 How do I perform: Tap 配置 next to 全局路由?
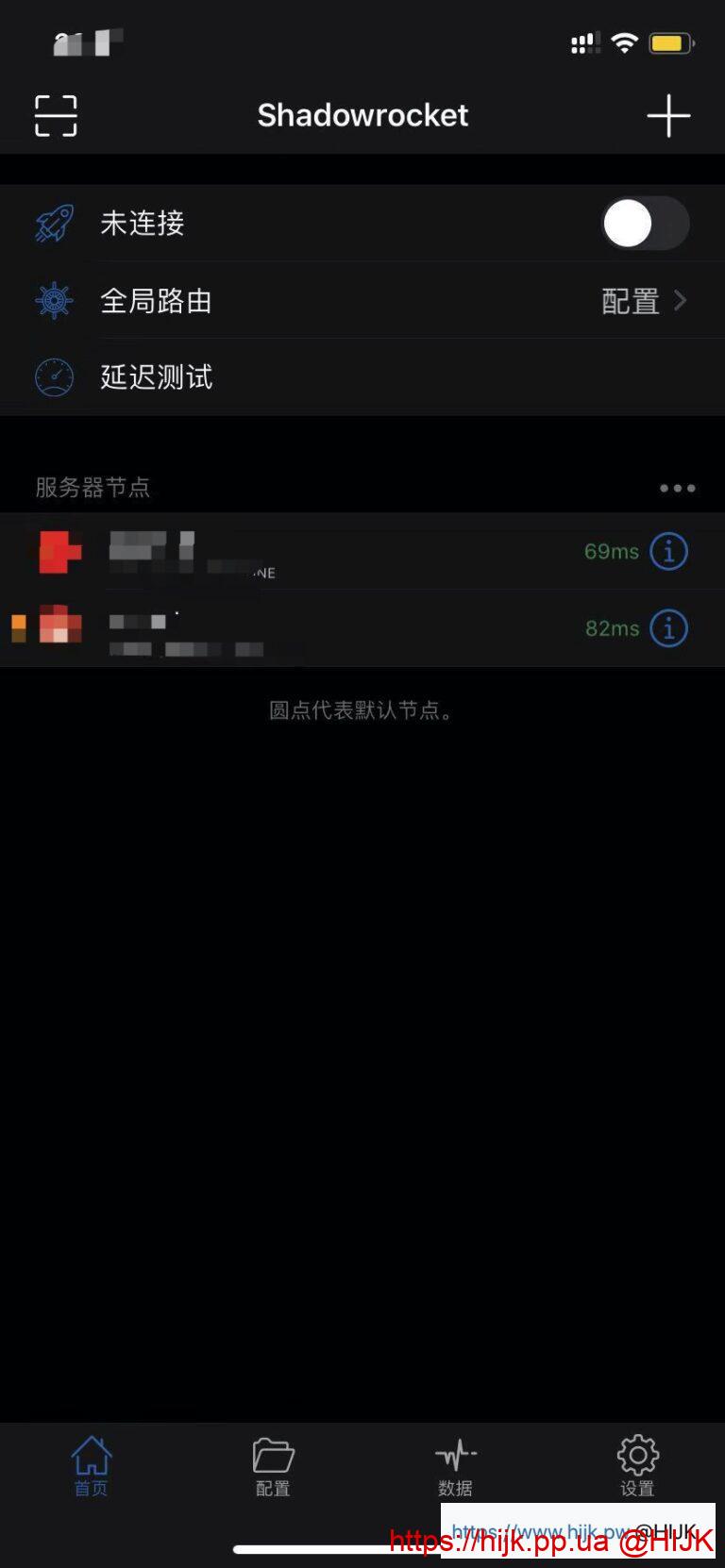[x=629, y=300]
